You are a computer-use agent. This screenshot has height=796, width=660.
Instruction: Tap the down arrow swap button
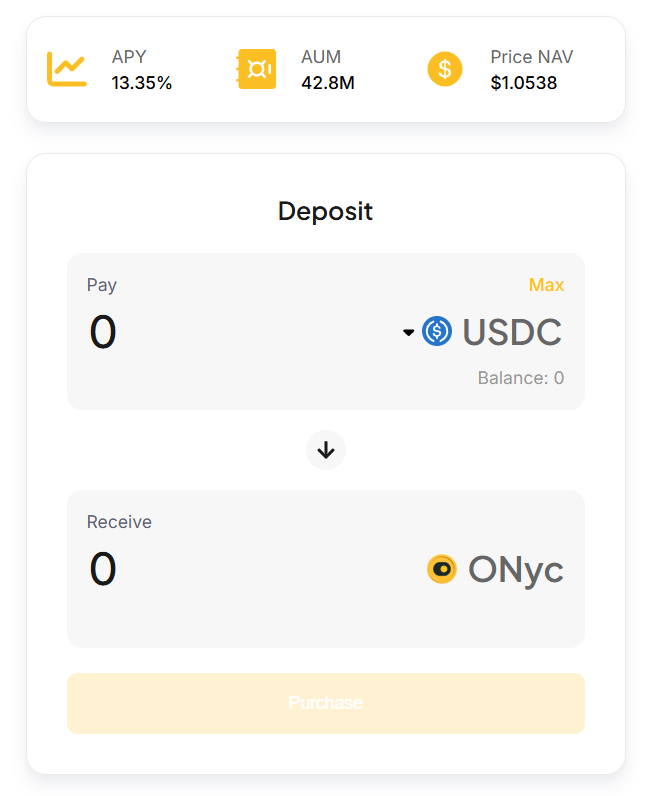(325, 450)
